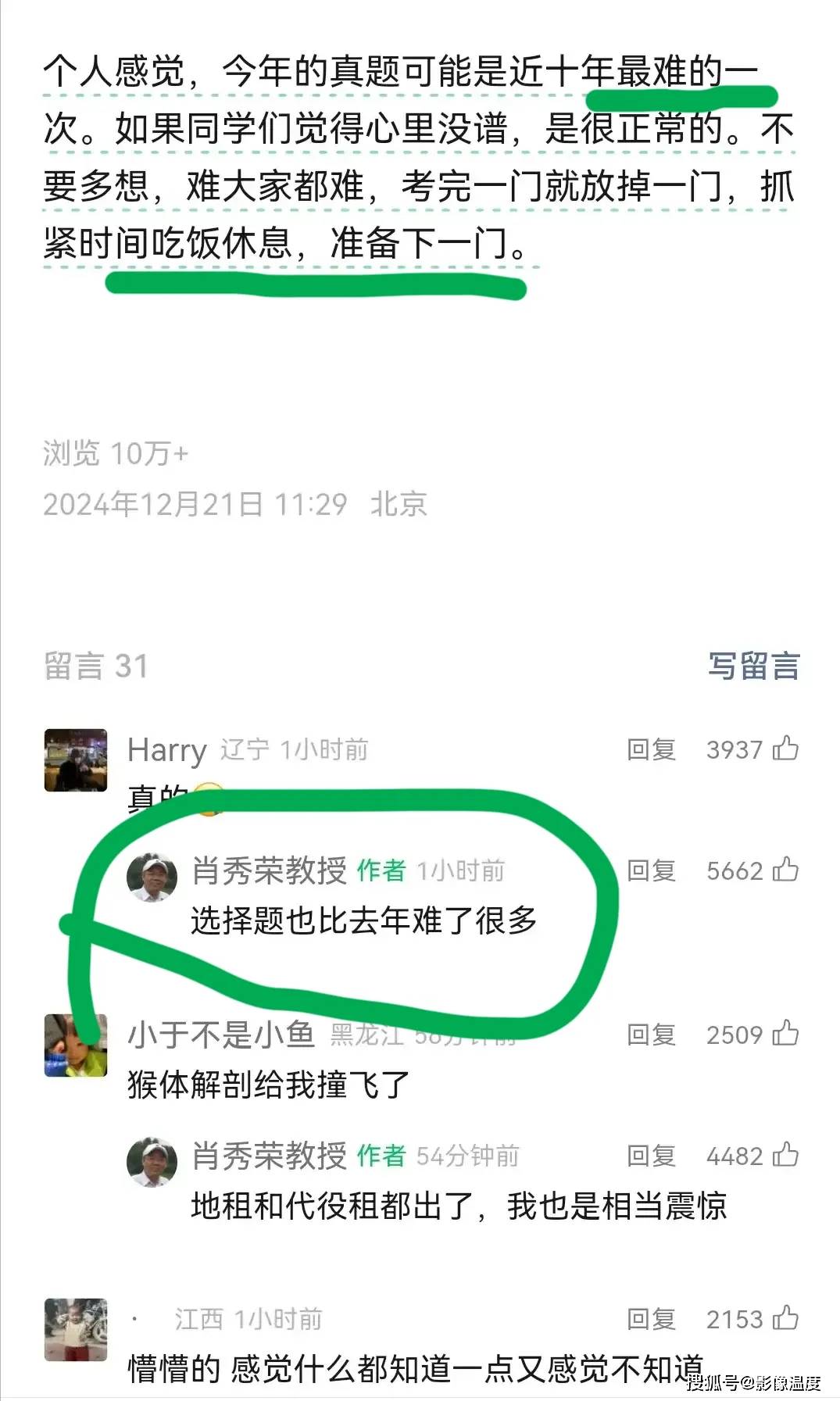Viewport: 840px width, 1401px height.
Task: Like 肖秀荣教授's comment with 5662 likes
Action: tap(785, 870)
